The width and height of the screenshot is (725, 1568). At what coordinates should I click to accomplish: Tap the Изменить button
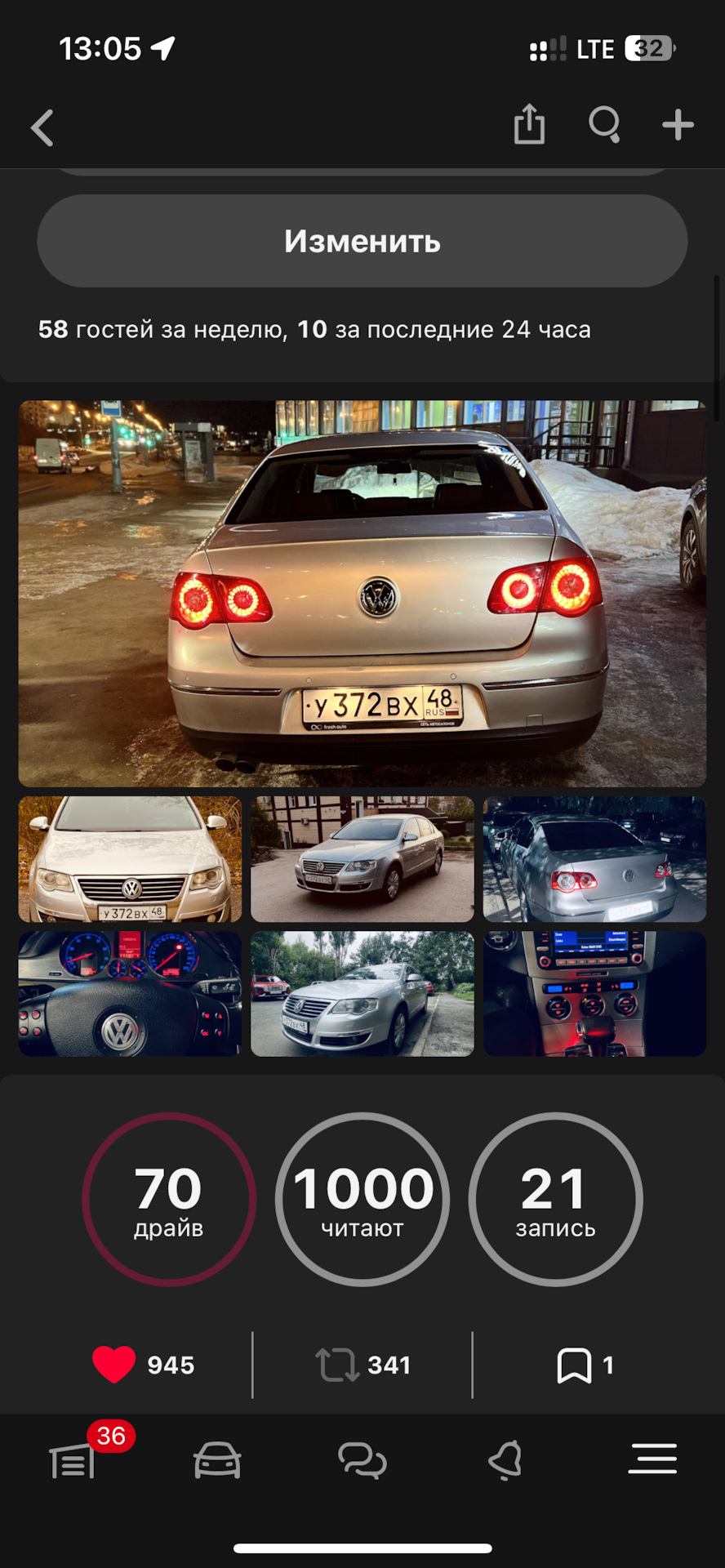[362, 241]
